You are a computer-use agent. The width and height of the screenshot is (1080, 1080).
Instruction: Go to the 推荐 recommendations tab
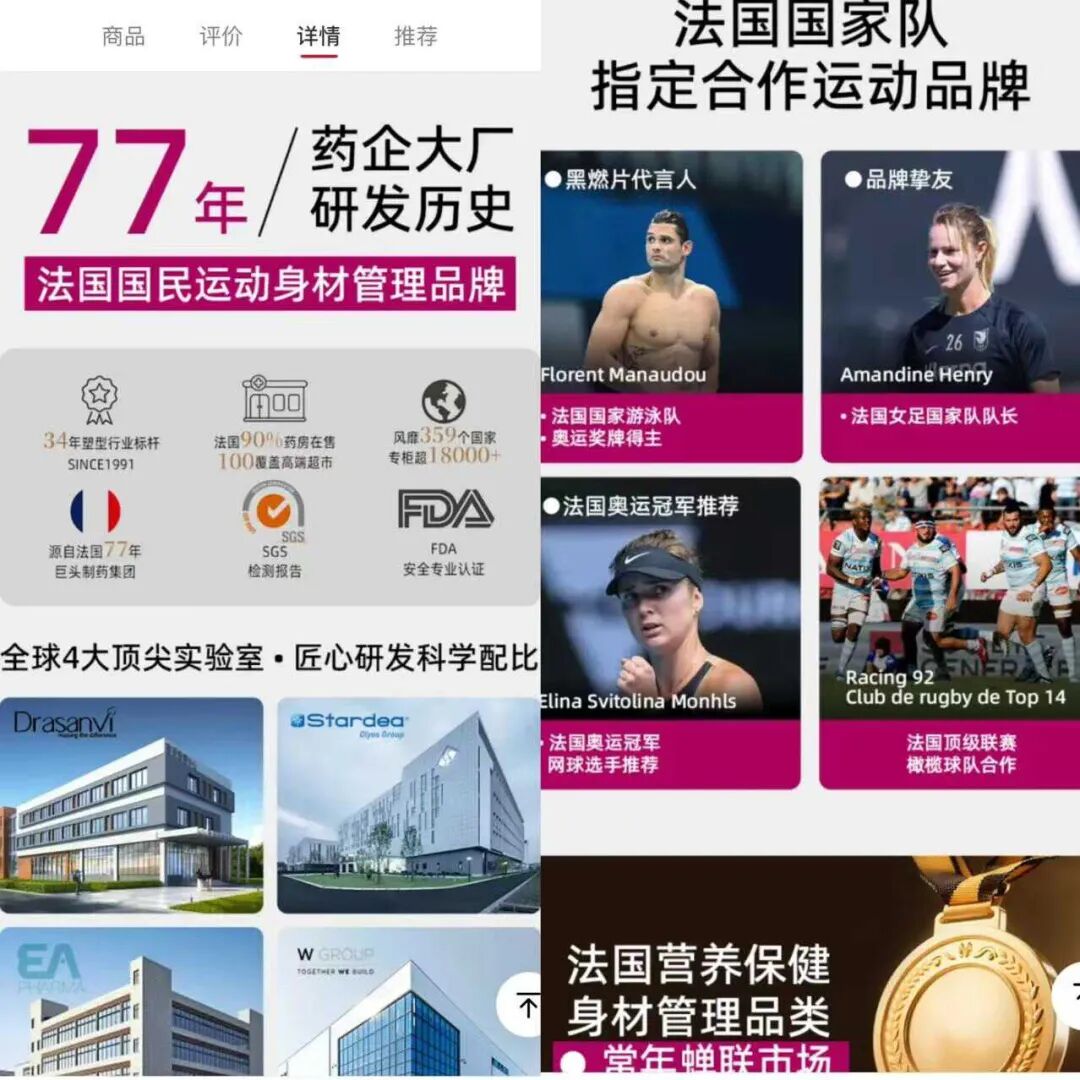pos(416,37)
